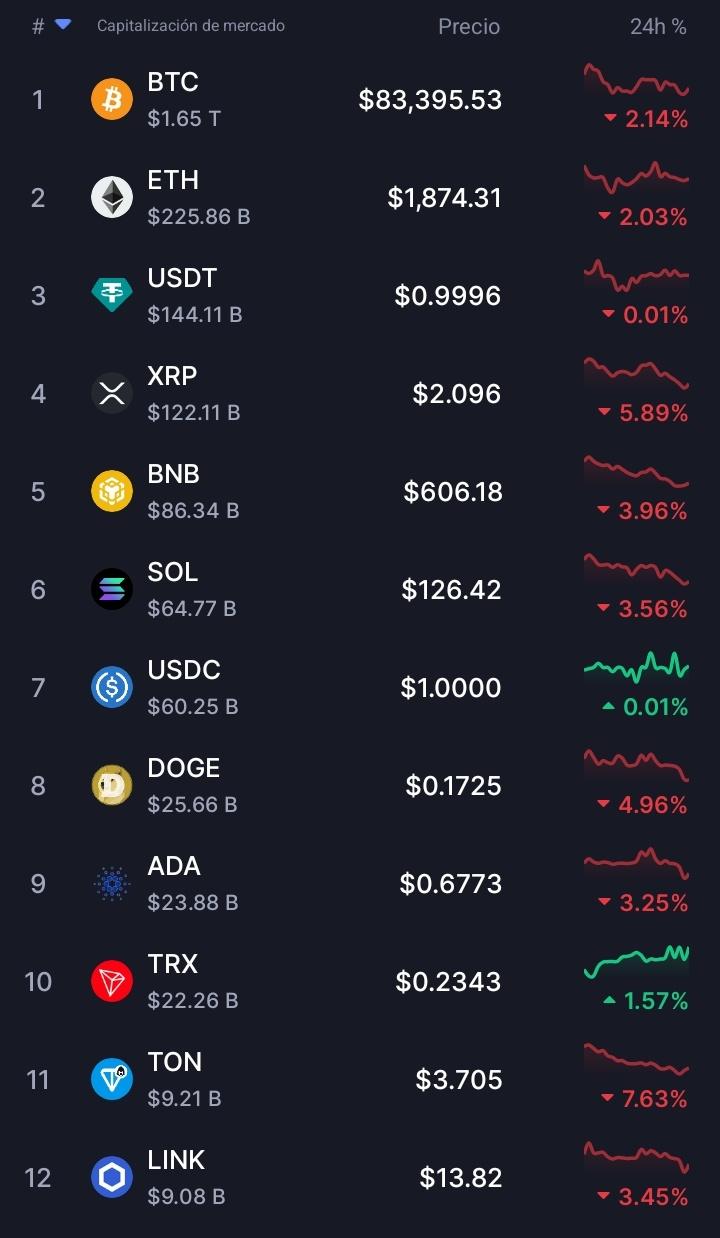Sort the list by rank number
The height and width of the screenshot is (1238, 720).
point(50,26)
